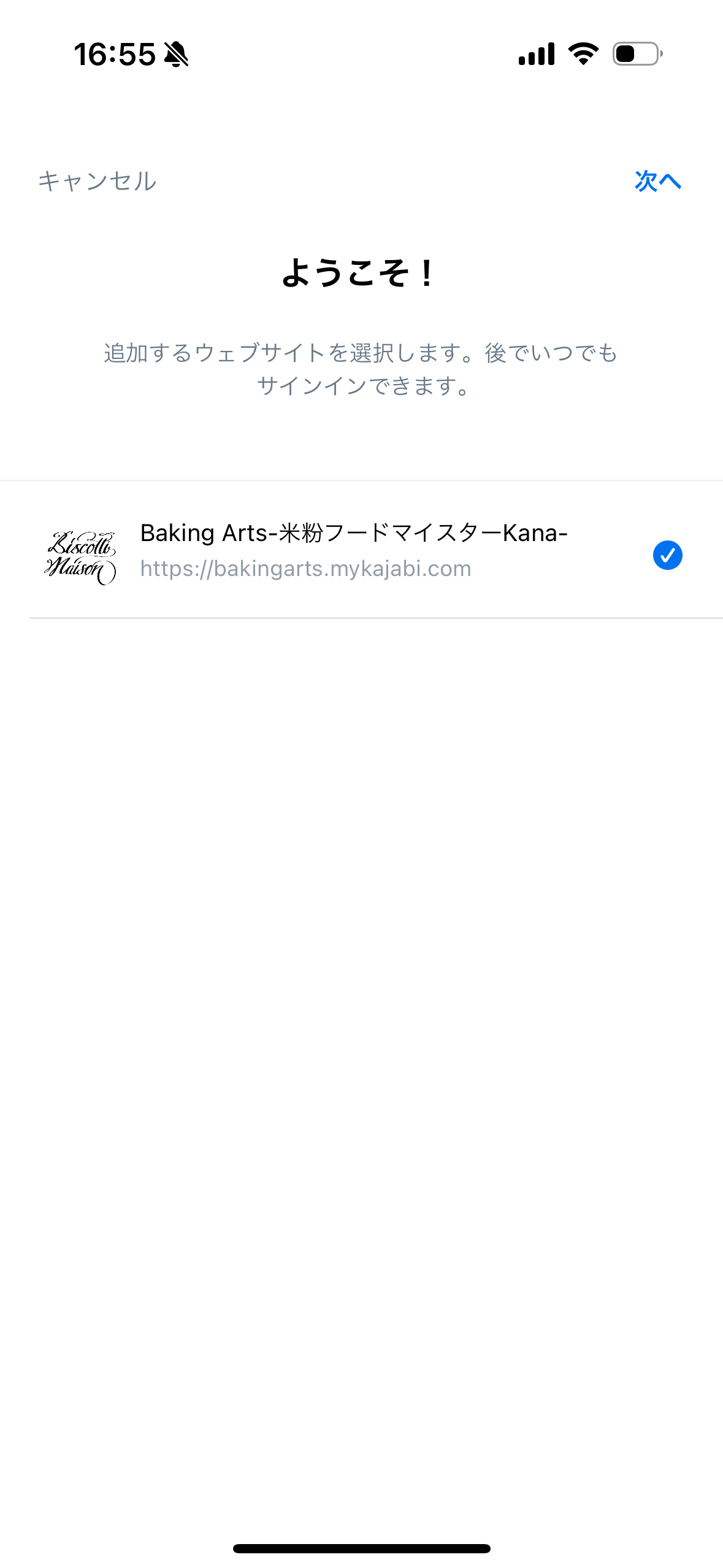The image size is (723, 1568).
Task: Proceed with the 次へ button
Action: click(657, 182)
